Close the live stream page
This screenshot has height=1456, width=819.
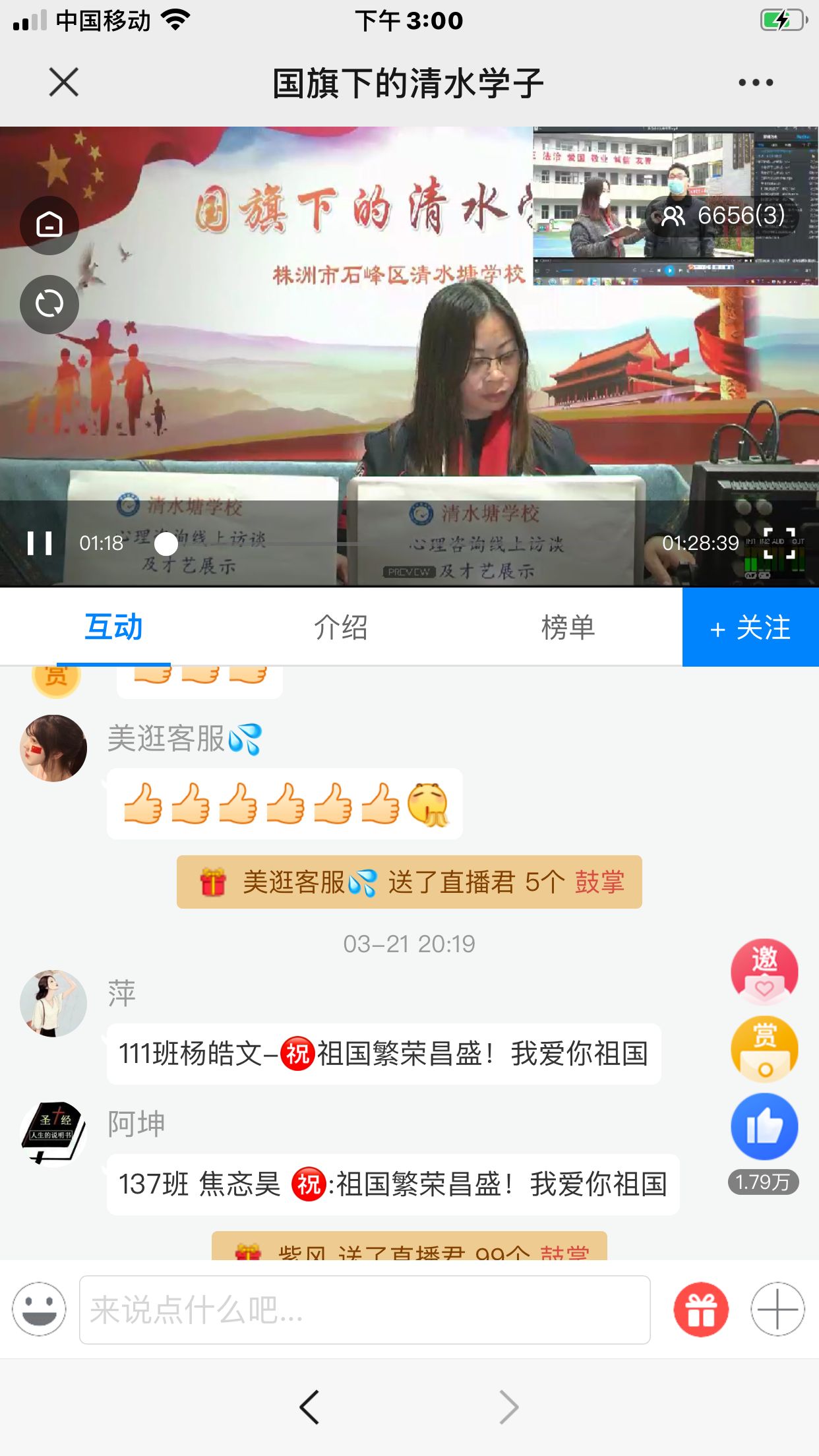(63, 82)
